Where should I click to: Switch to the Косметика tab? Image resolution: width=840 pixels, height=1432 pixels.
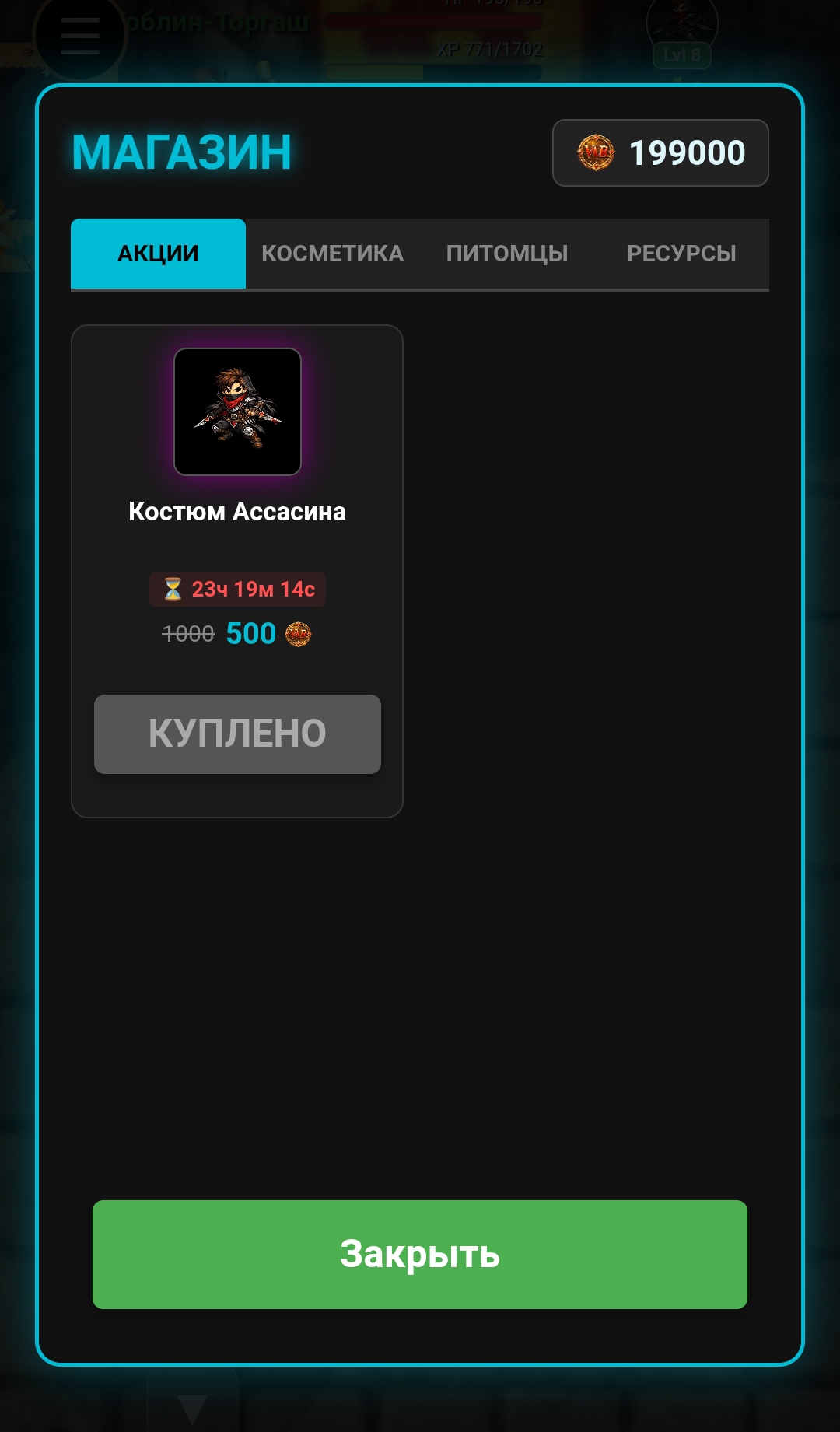tap(332, 254)
